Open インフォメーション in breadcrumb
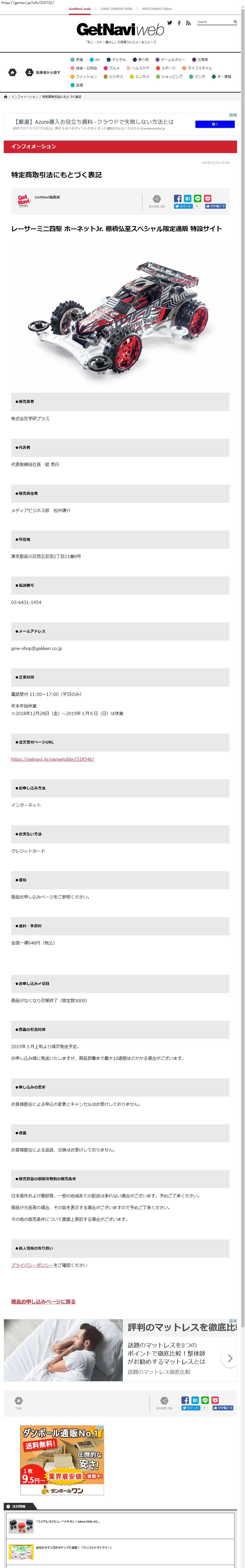Screen dimensions: 245x1568 point(24,97)
